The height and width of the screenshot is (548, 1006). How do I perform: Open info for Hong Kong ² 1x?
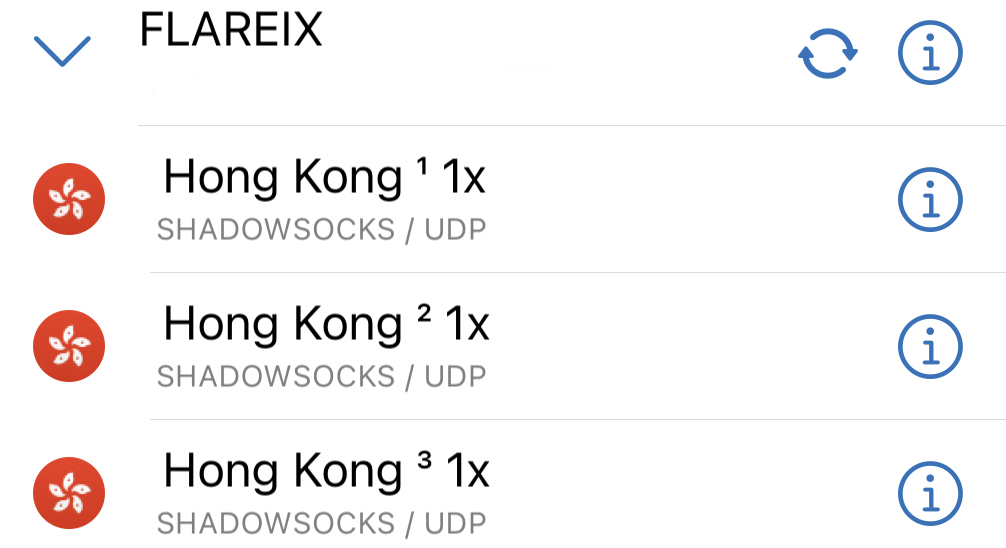pos(930,347)
